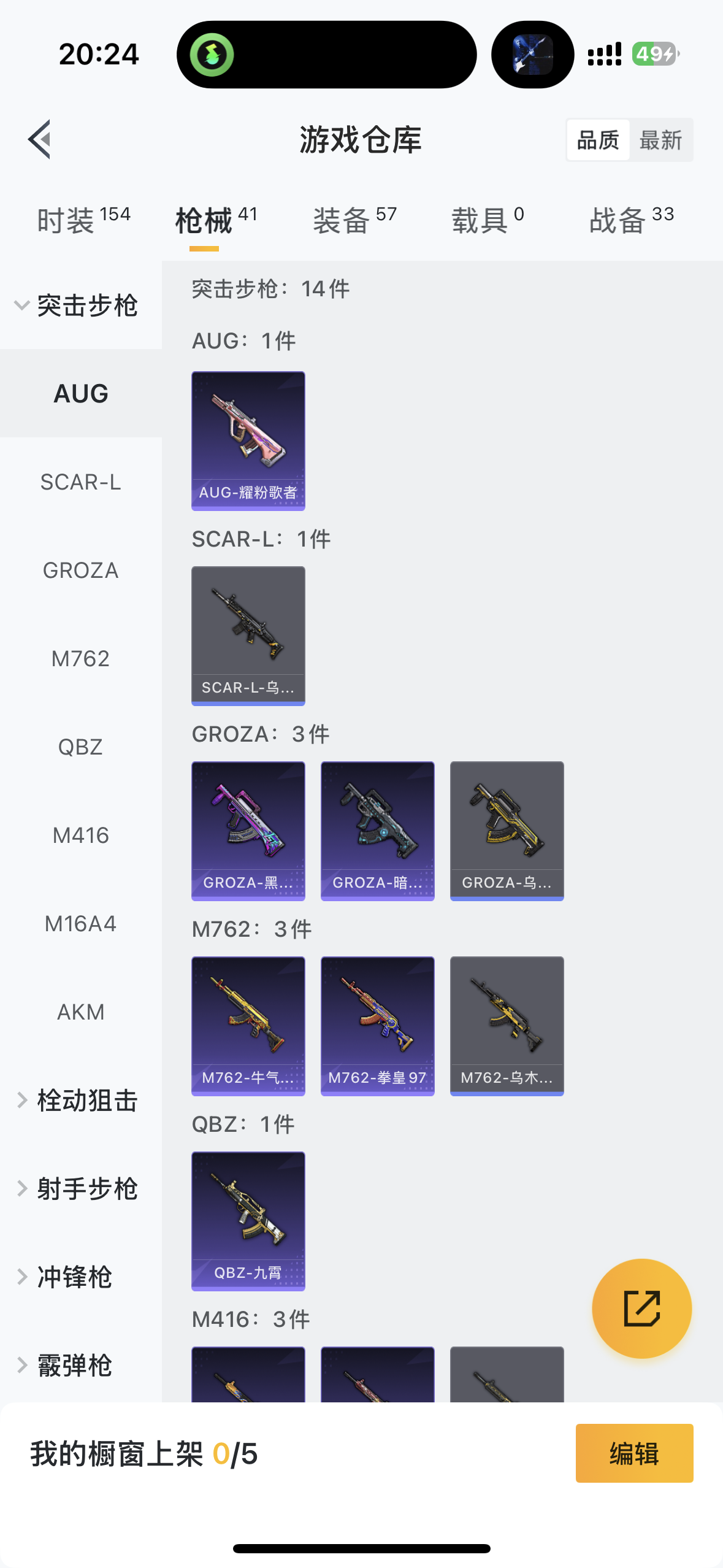Open the GROZA-暗... skin tile
723x1568 pixels.
tap(377, 831)
